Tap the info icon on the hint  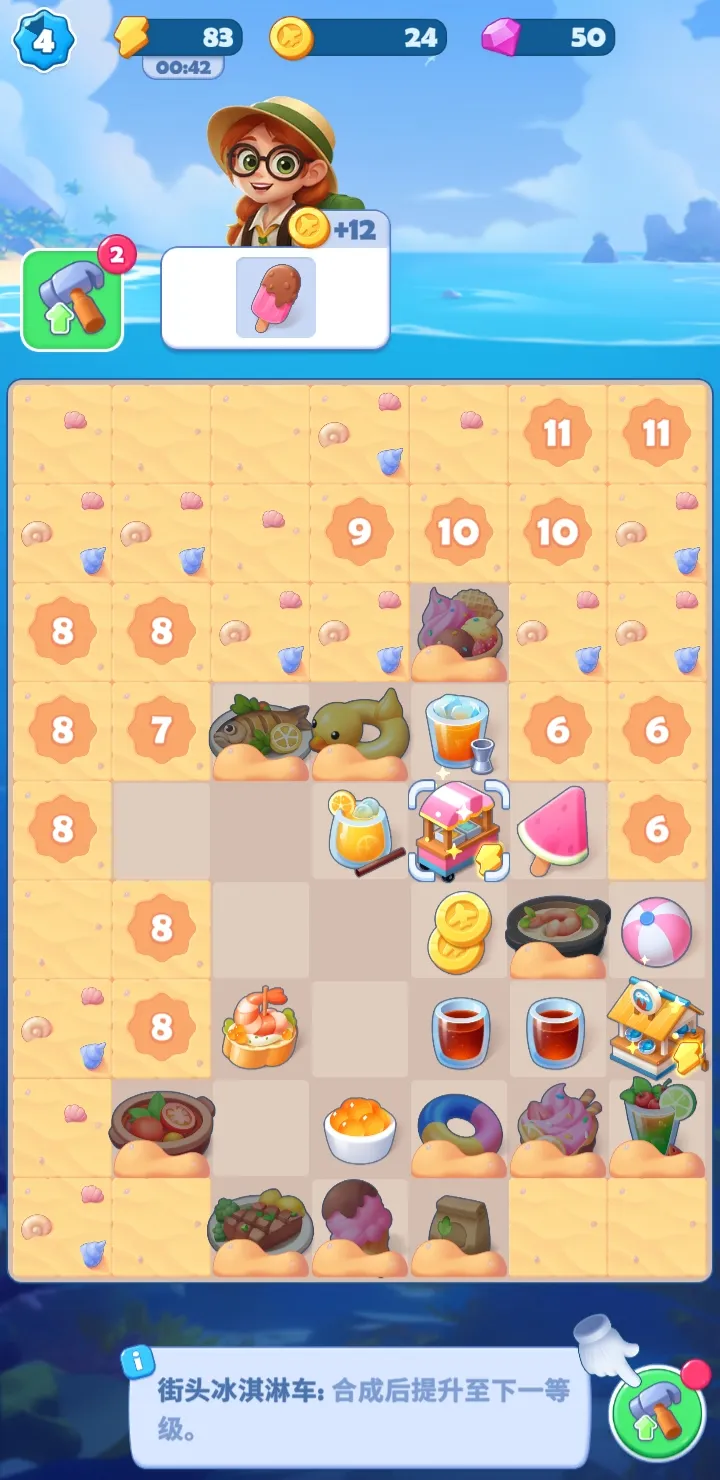tap(137, 1361)
